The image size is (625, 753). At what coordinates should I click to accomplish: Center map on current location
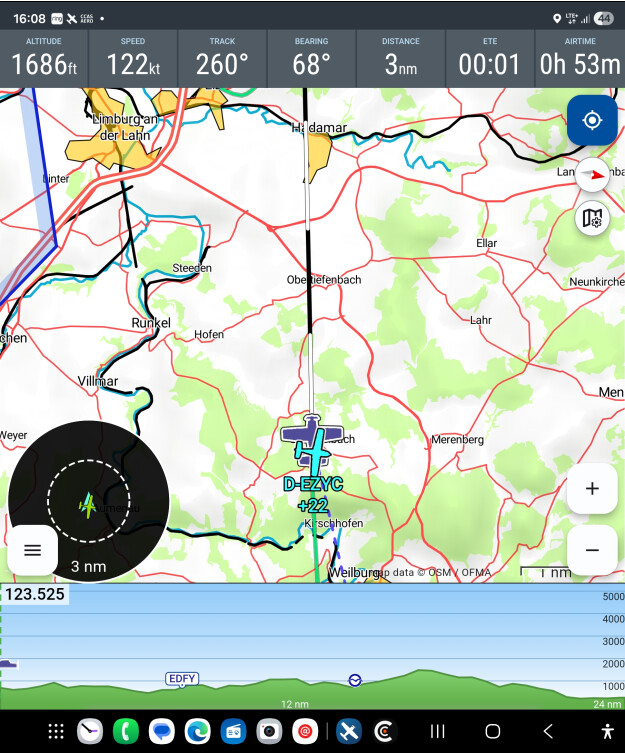592,121
